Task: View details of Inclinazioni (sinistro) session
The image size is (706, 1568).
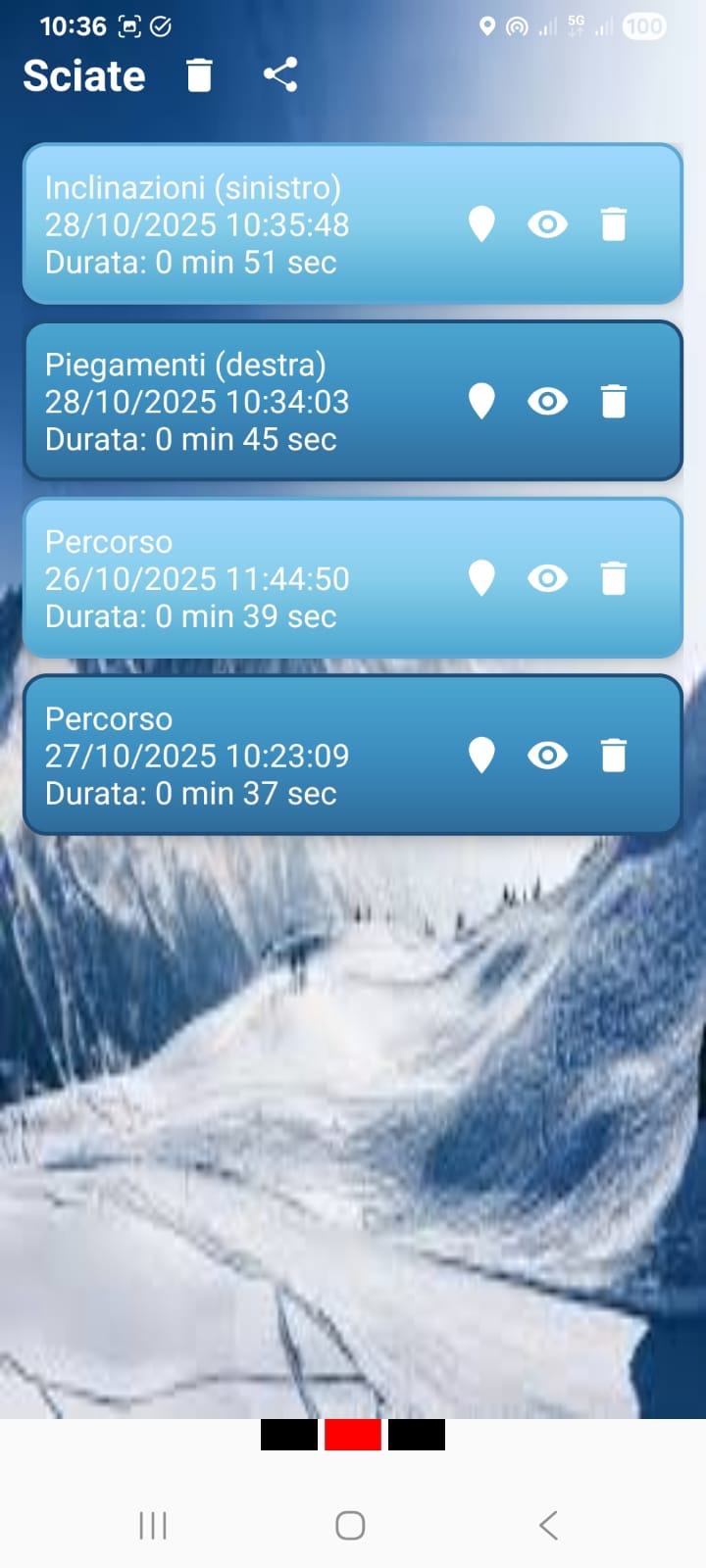Action: tap(548, 224)
